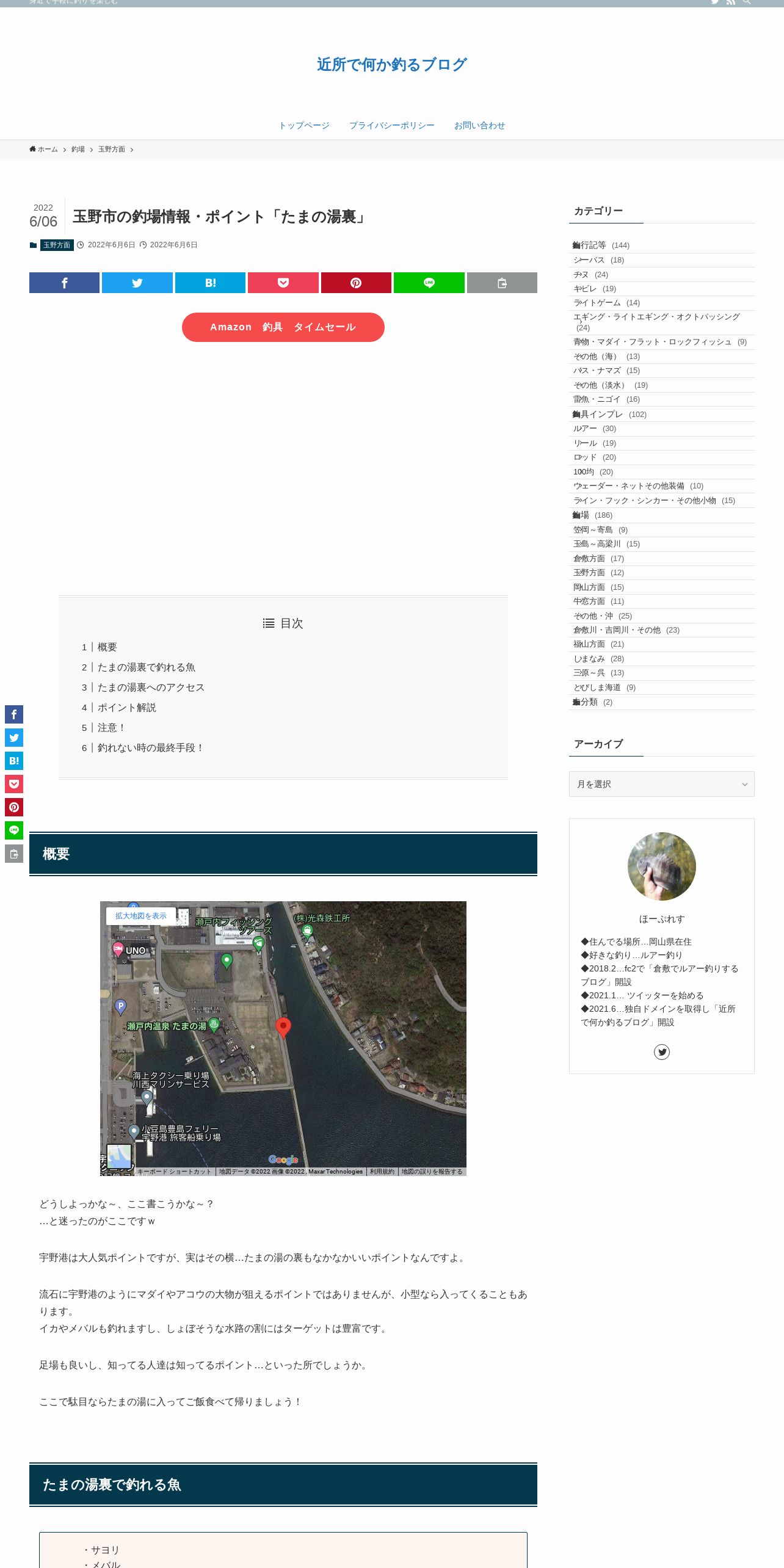Share on LINE using the wide green button
Screen dimensions: 784x1568
coord(429,283)
